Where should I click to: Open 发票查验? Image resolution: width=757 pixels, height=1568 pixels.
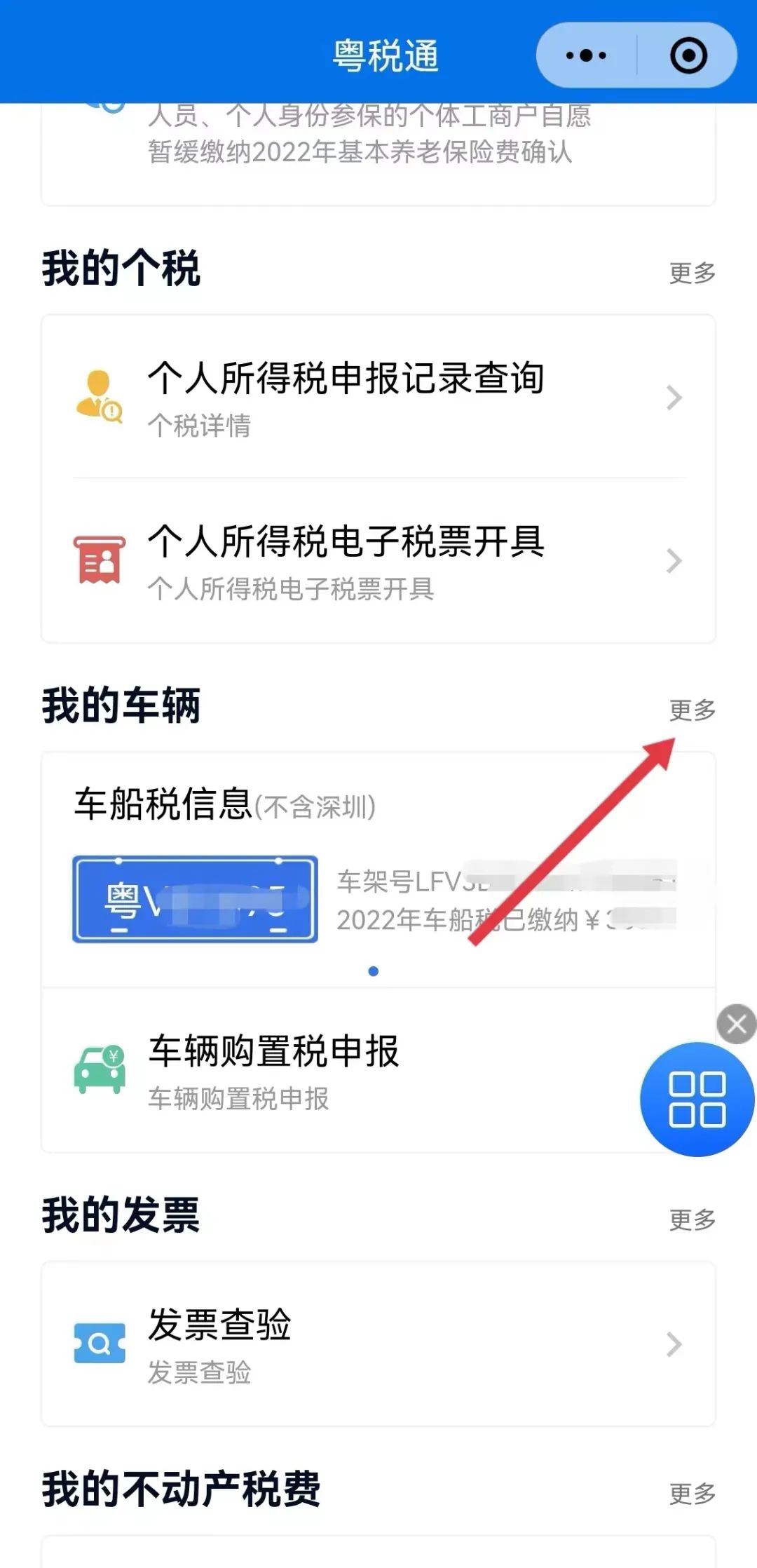(x=378, y=1344)
